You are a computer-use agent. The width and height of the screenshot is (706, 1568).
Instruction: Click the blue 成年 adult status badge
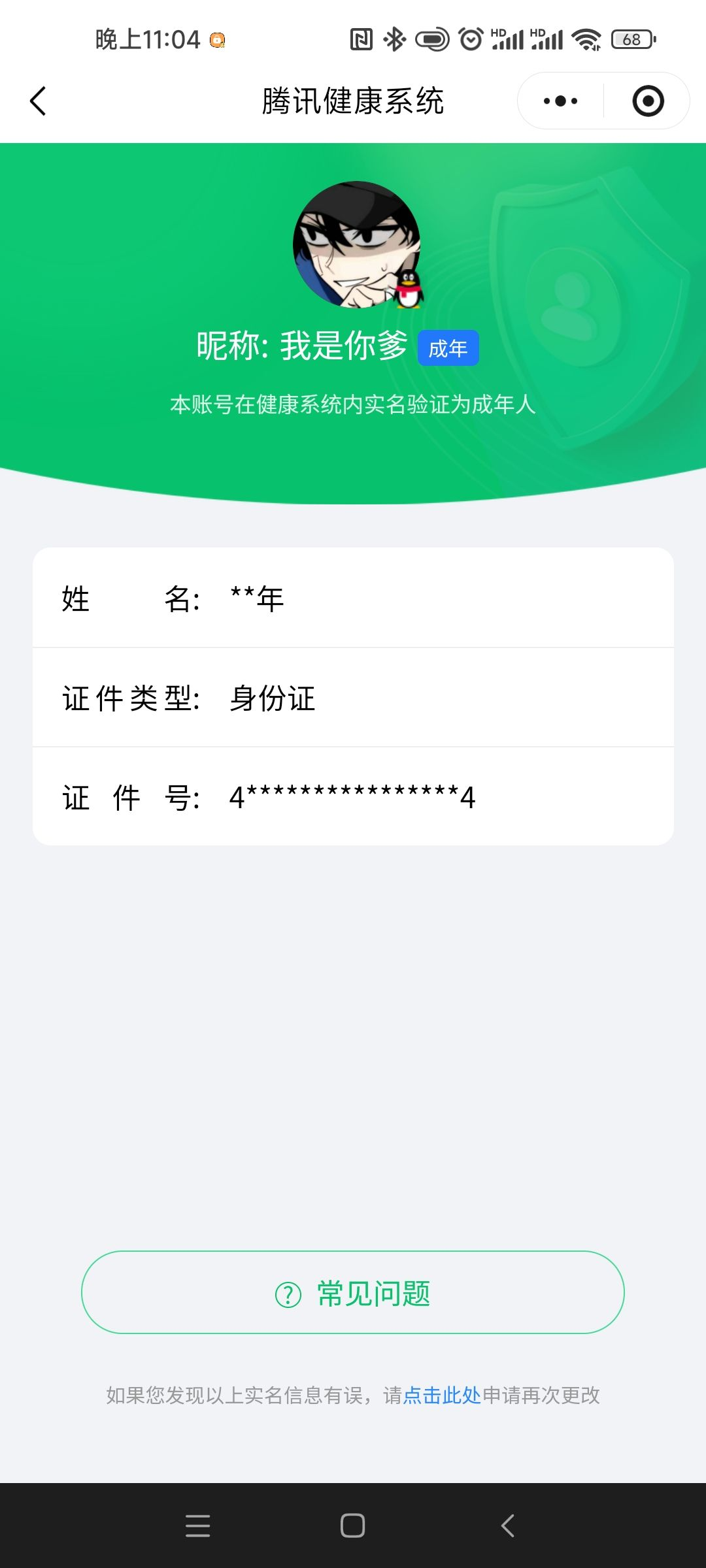448,350
